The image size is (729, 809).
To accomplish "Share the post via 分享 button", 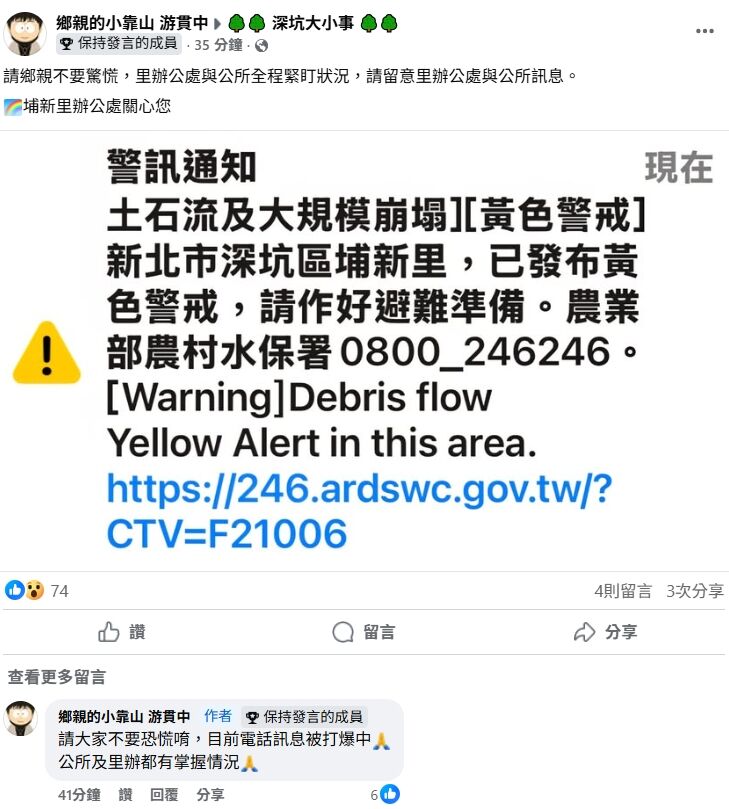I will tap(605, 632).
